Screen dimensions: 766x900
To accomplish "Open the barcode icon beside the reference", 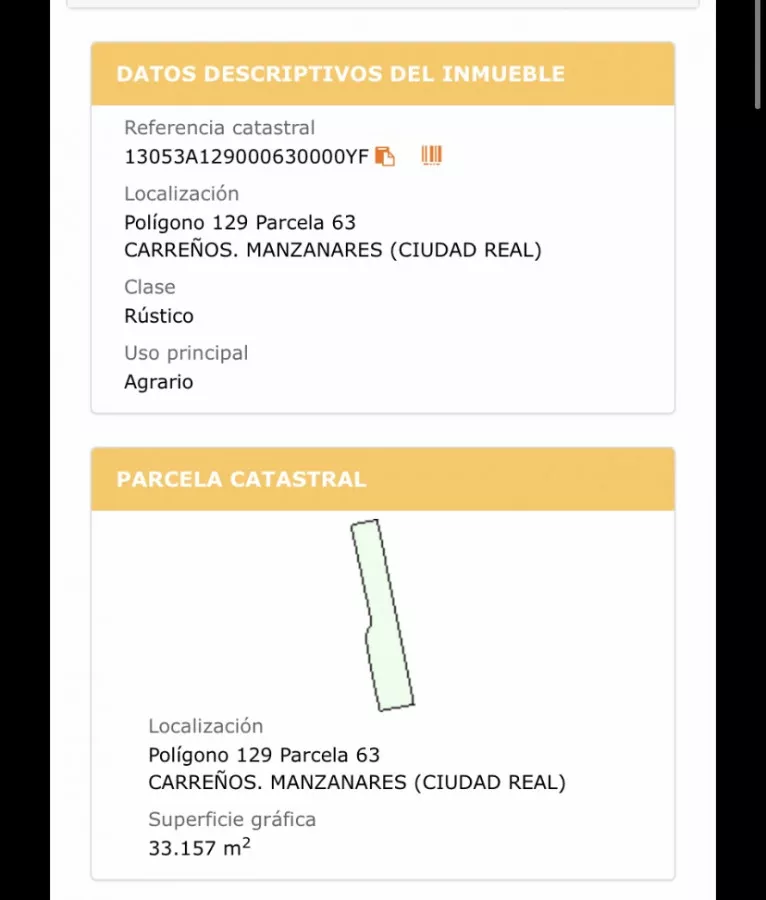I will coord(432,155).
